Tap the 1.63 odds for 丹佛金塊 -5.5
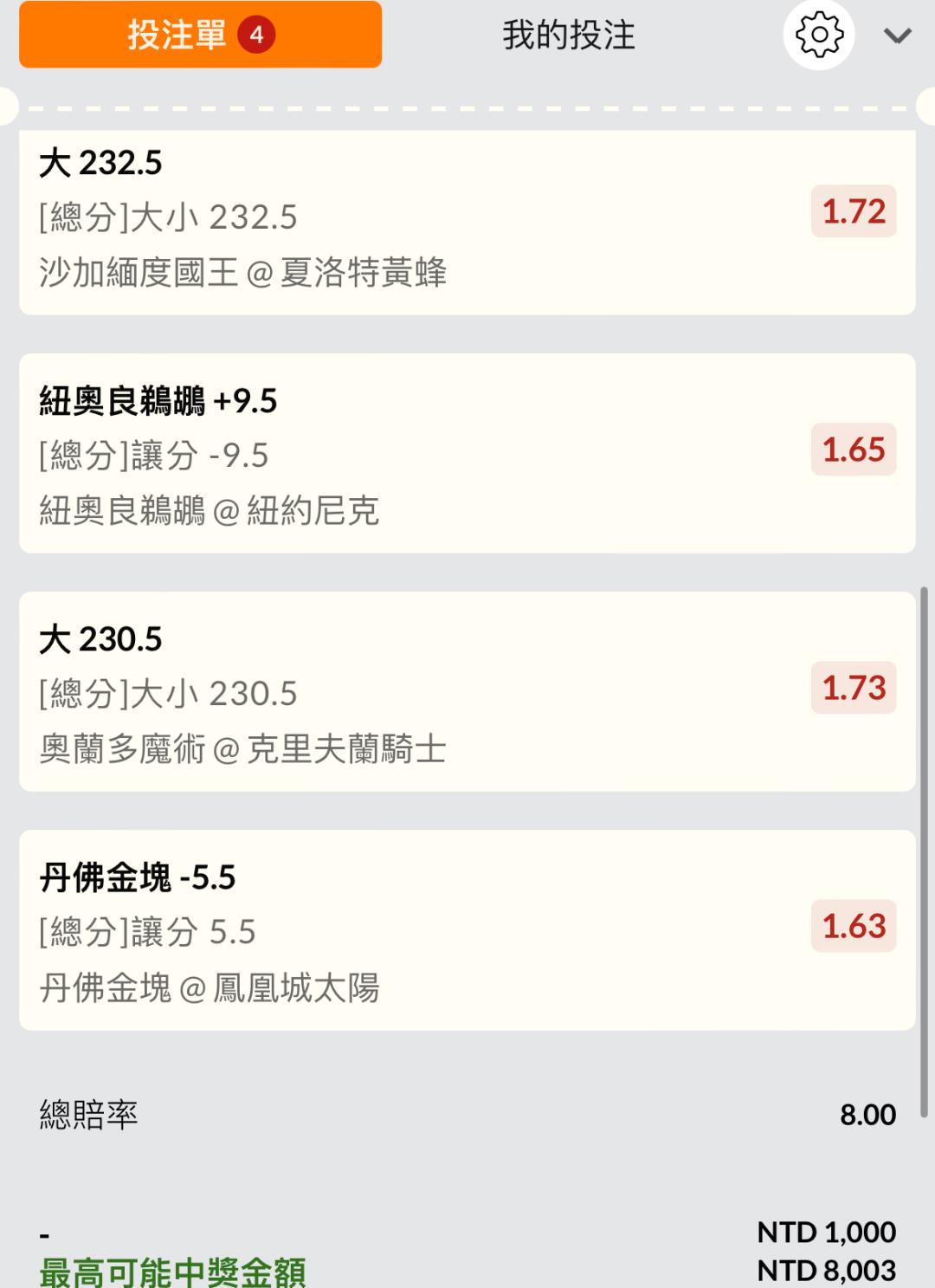This screenshot has height=1288, width=935. coord(854,926)
